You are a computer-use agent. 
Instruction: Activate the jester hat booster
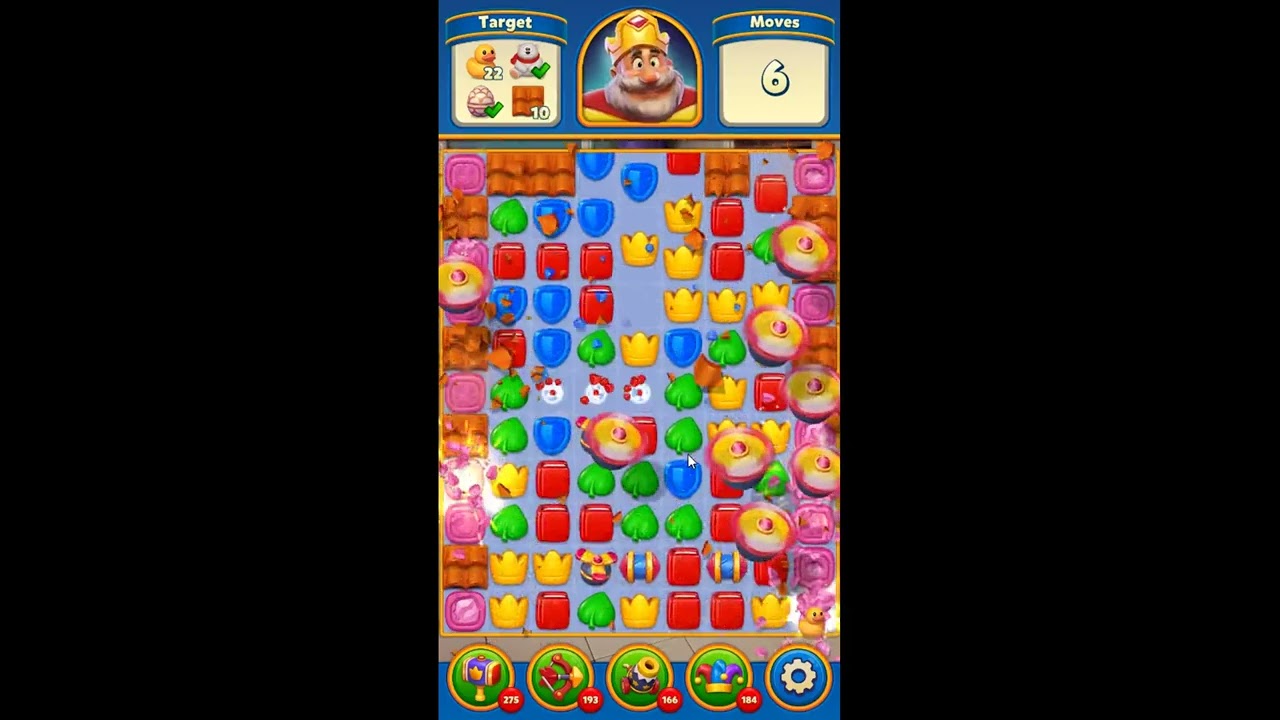[718, 678]
